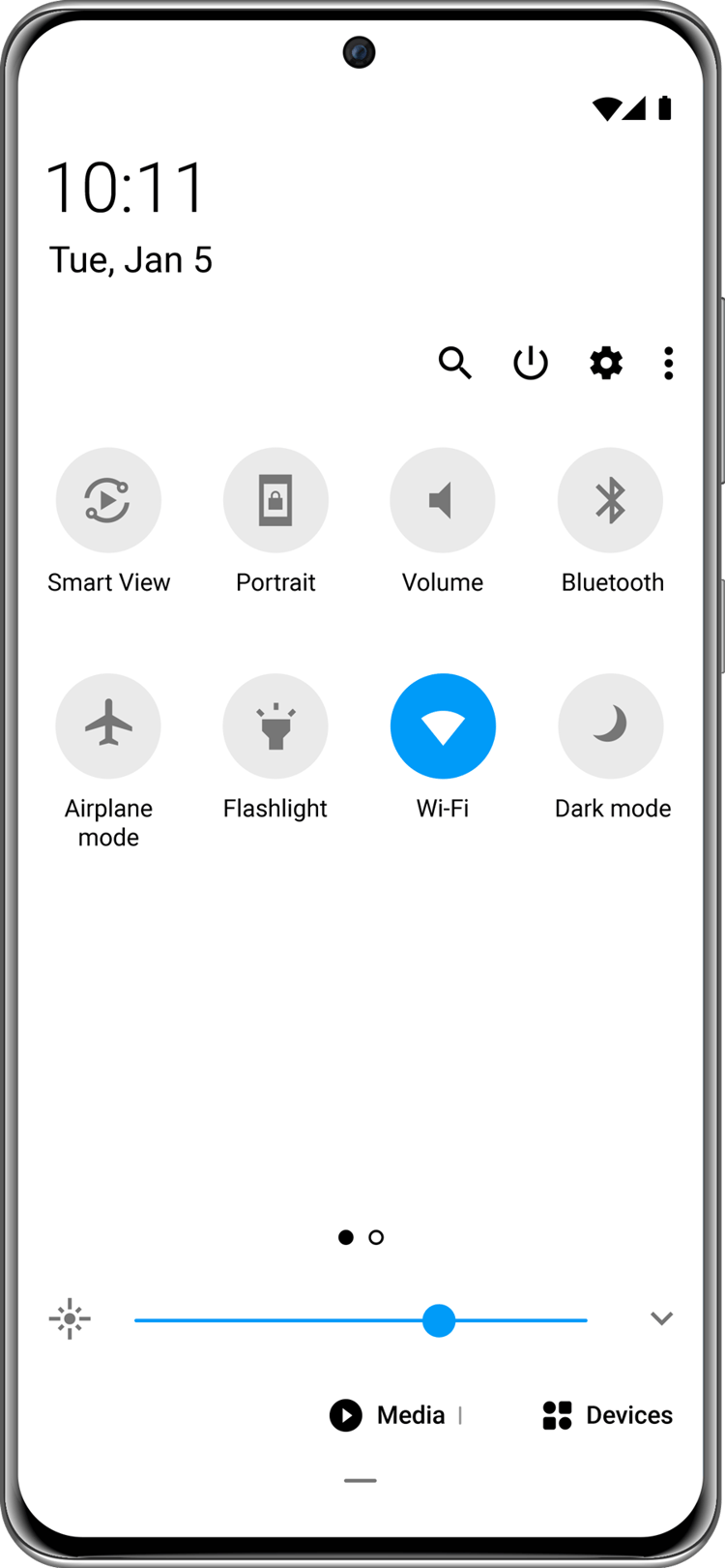
Task: Open the Settings gear icon
Action: coord(605,364)
